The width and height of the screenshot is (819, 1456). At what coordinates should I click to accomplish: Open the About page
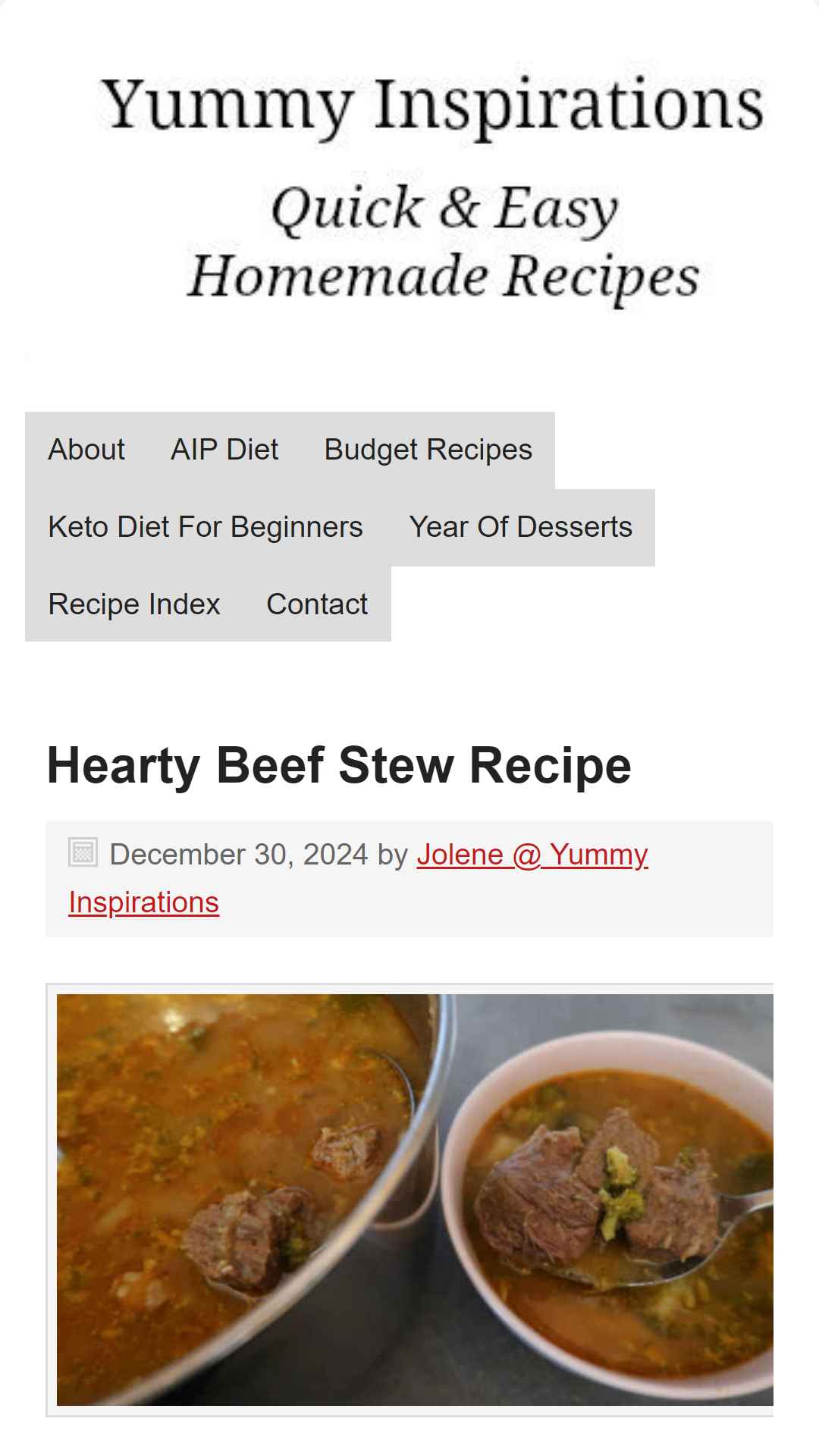pos(86,450)
